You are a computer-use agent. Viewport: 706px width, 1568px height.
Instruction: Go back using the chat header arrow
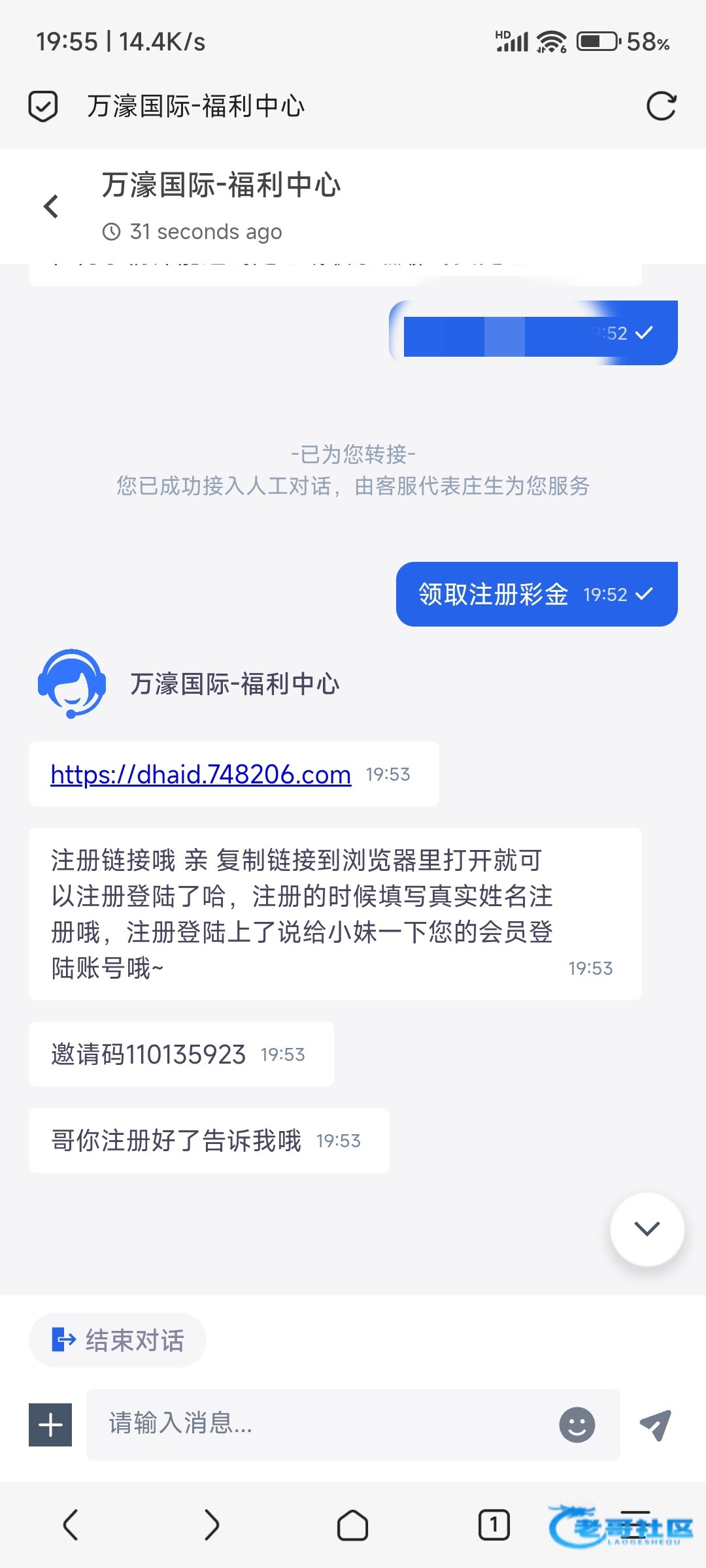tap(51, 207)
